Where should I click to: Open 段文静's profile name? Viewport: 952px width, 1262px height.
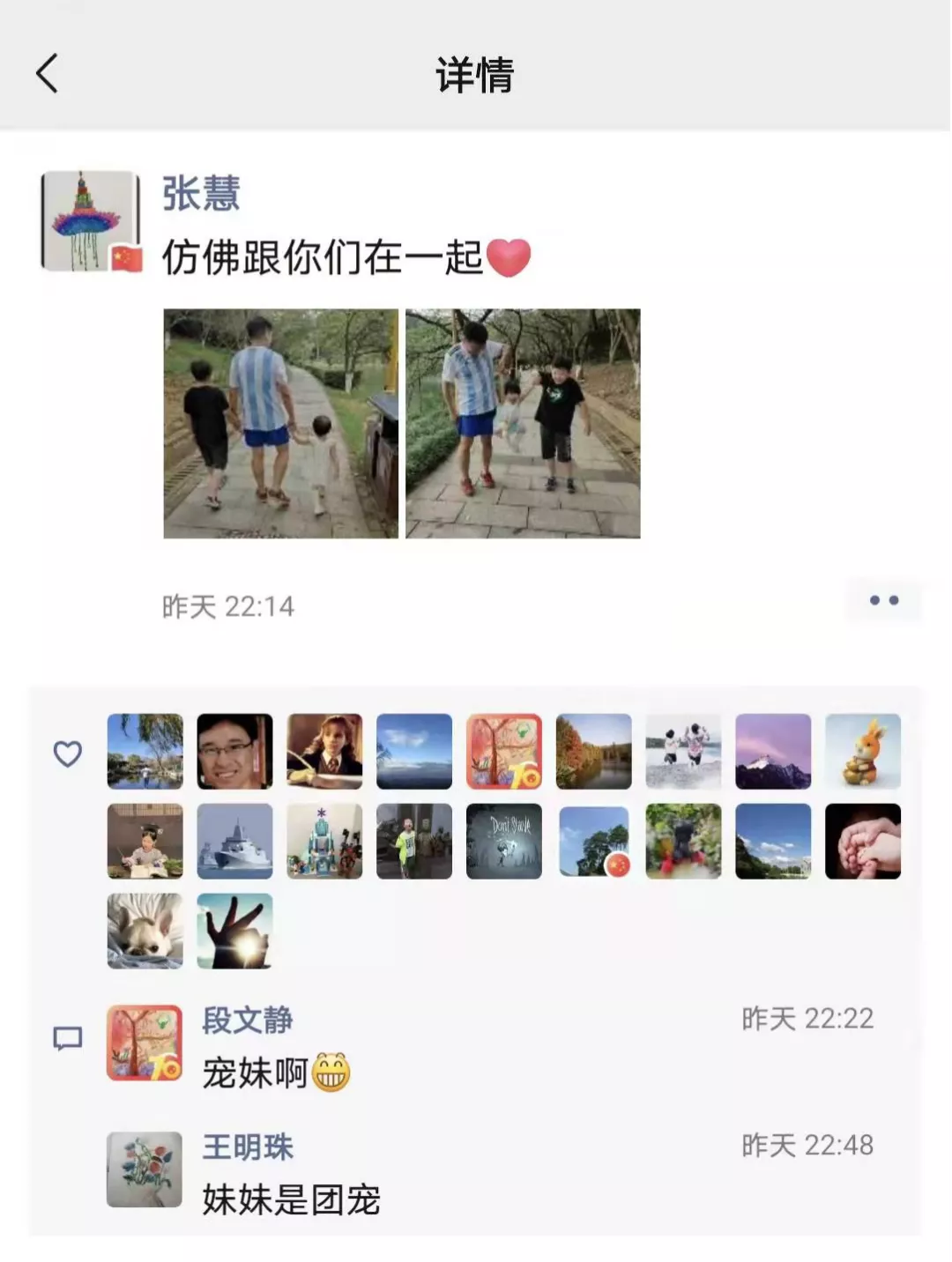(x=248, y=1021)
